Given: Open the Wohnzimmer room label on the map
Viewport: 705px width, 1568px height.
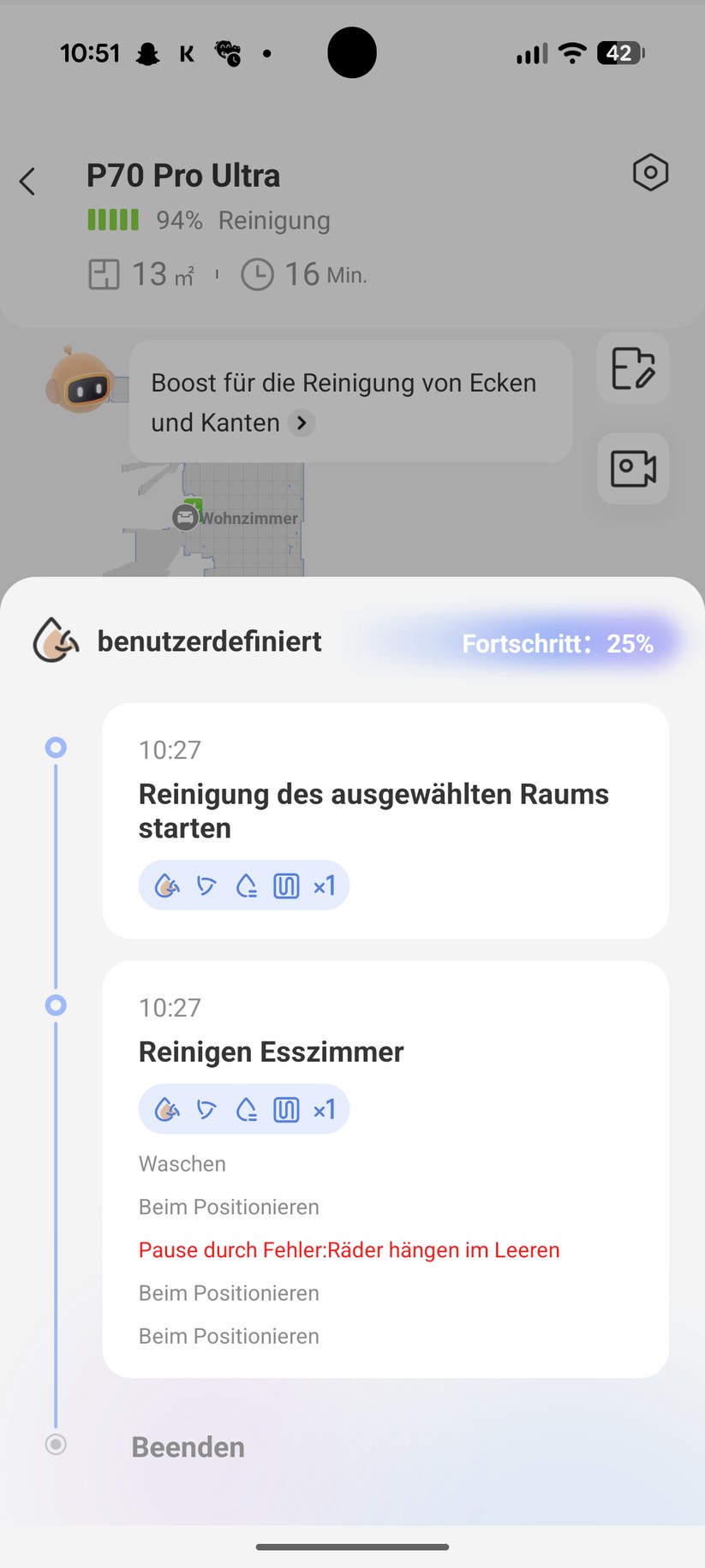Looking at the screenshot, I should pos(236,516).
